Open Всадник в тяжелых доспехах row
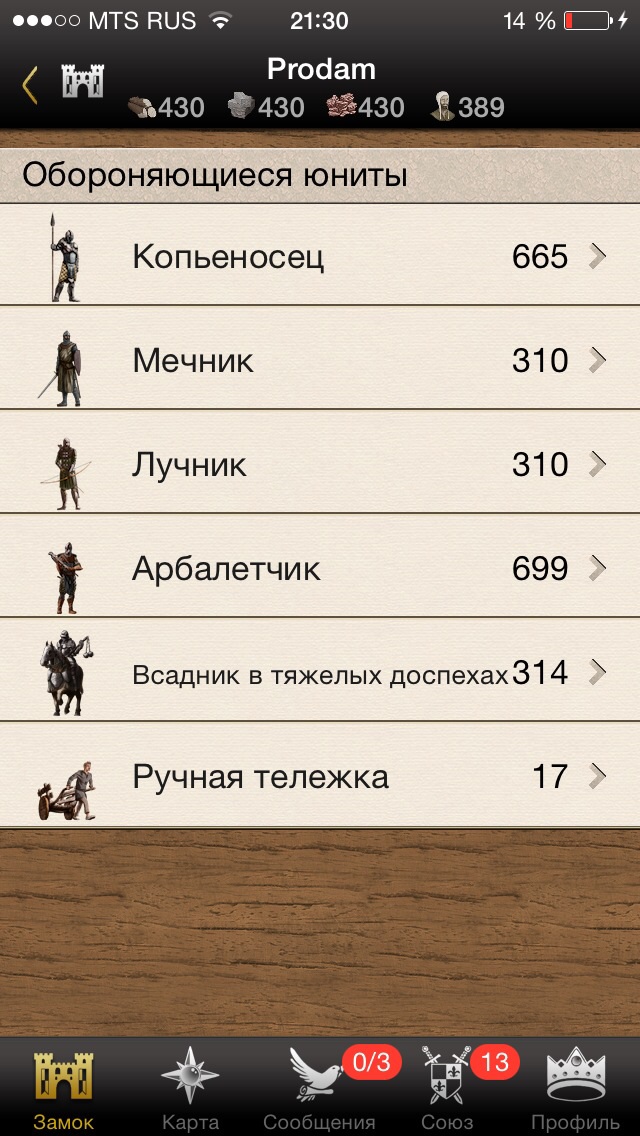The width and height of the screenshot is (640, 1136). [x=320, y=673]
